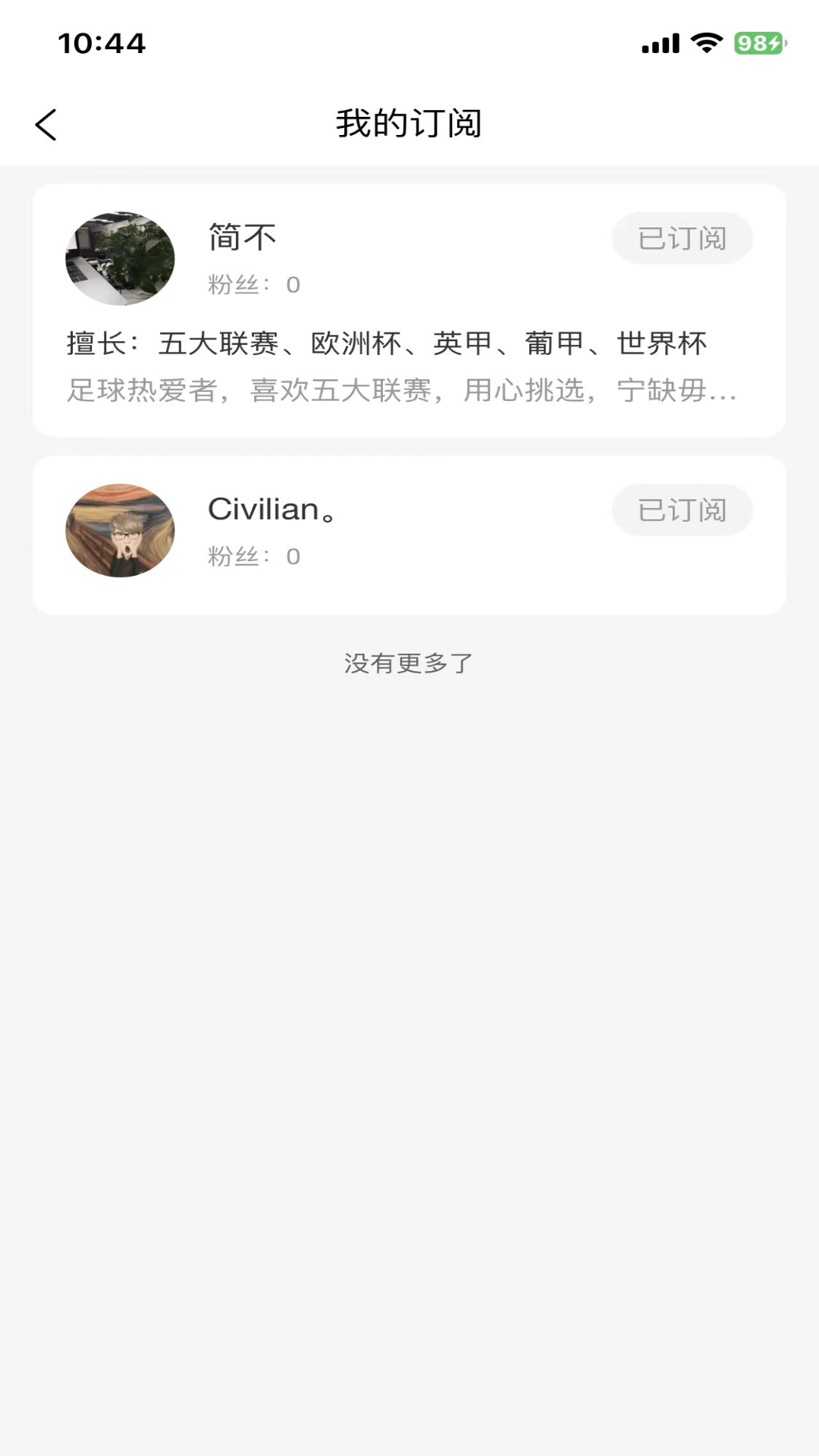Tap the 已订阅 button next to Civilian。

point(682,510)
